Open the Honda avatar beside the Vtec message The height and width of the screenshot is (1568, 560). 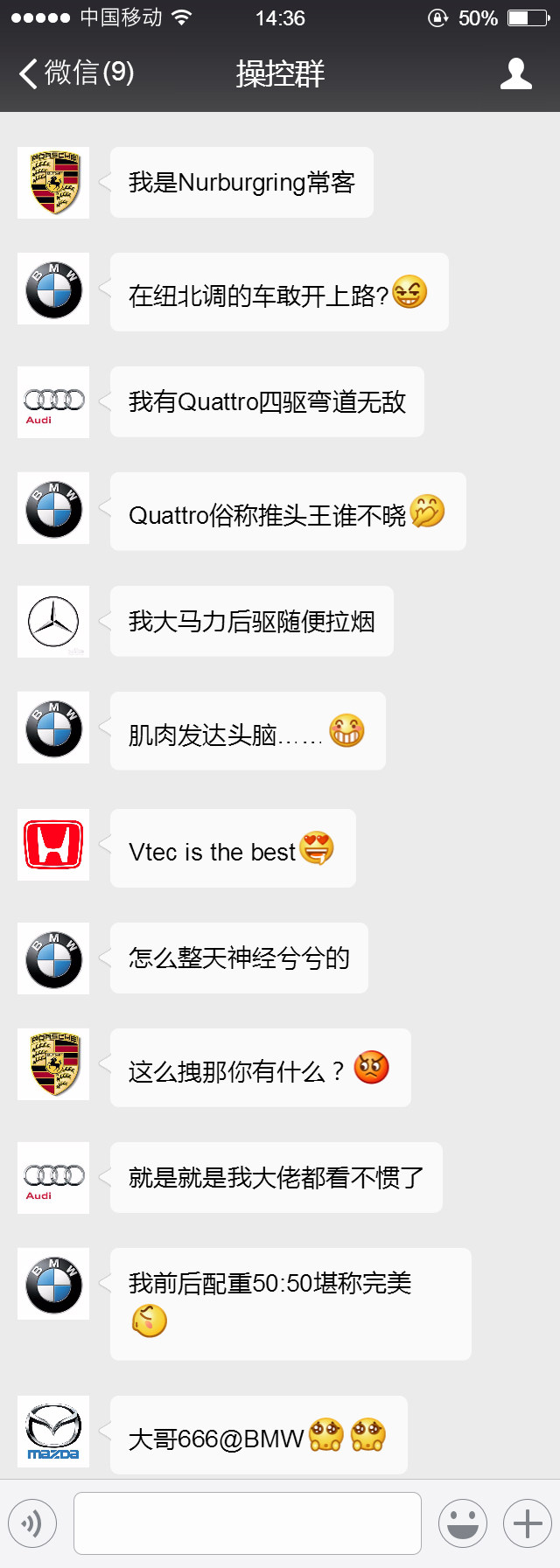click(x=53, y=845)
